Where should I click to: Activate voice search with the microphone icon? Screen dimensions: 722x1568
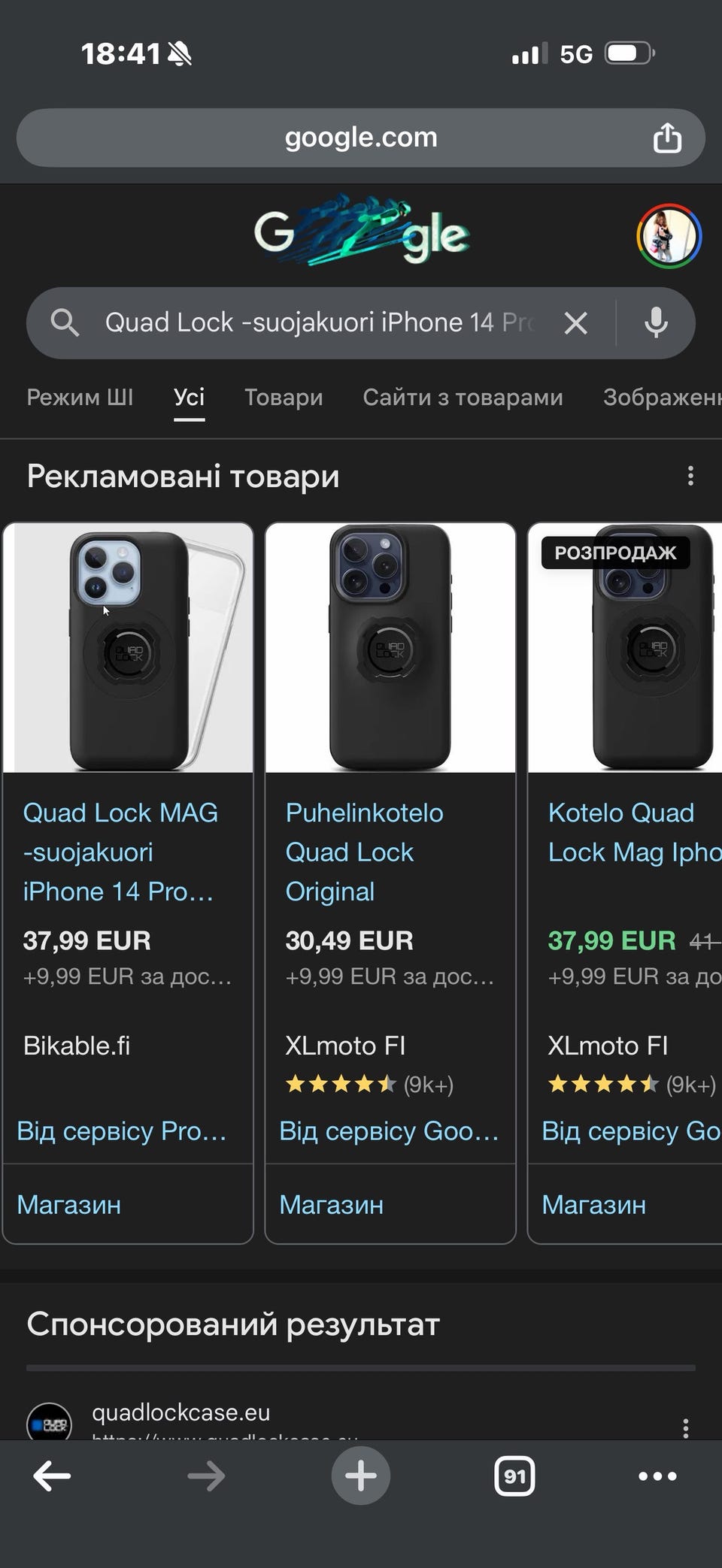tap(657, 323)
